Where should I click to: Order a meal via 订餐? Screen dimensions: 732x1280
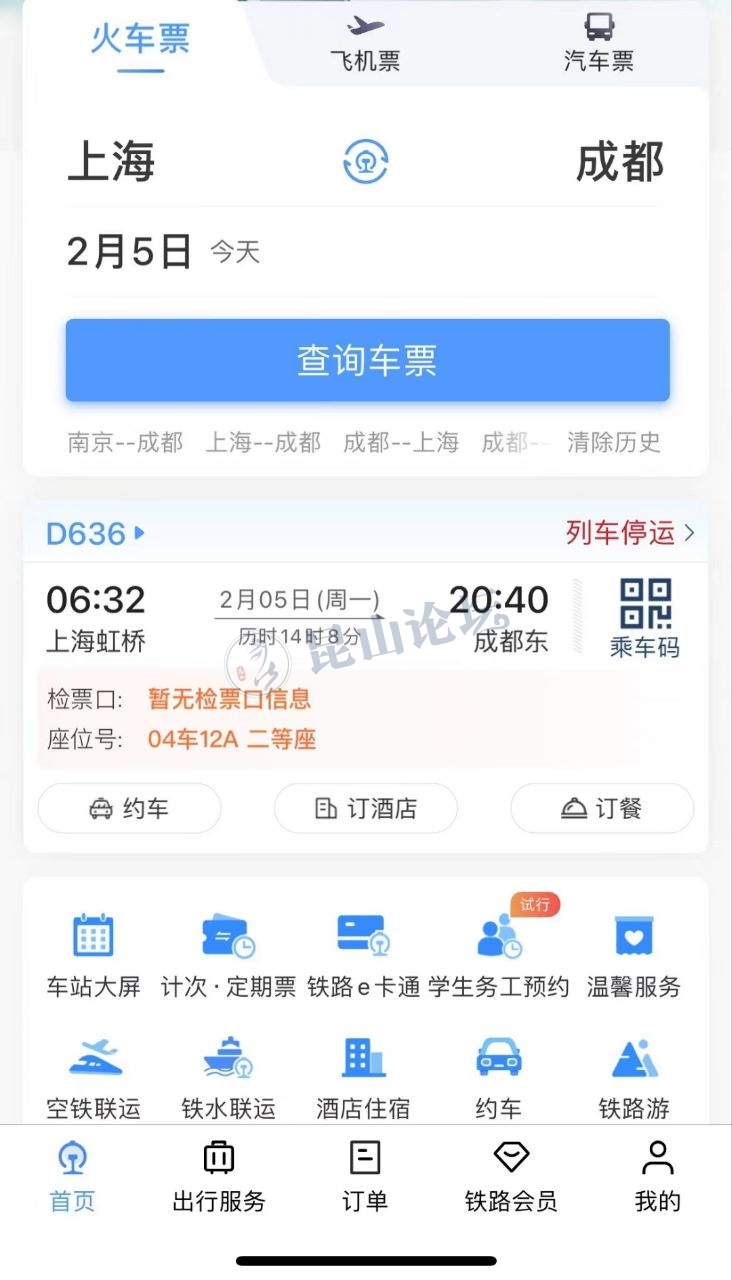601,808
